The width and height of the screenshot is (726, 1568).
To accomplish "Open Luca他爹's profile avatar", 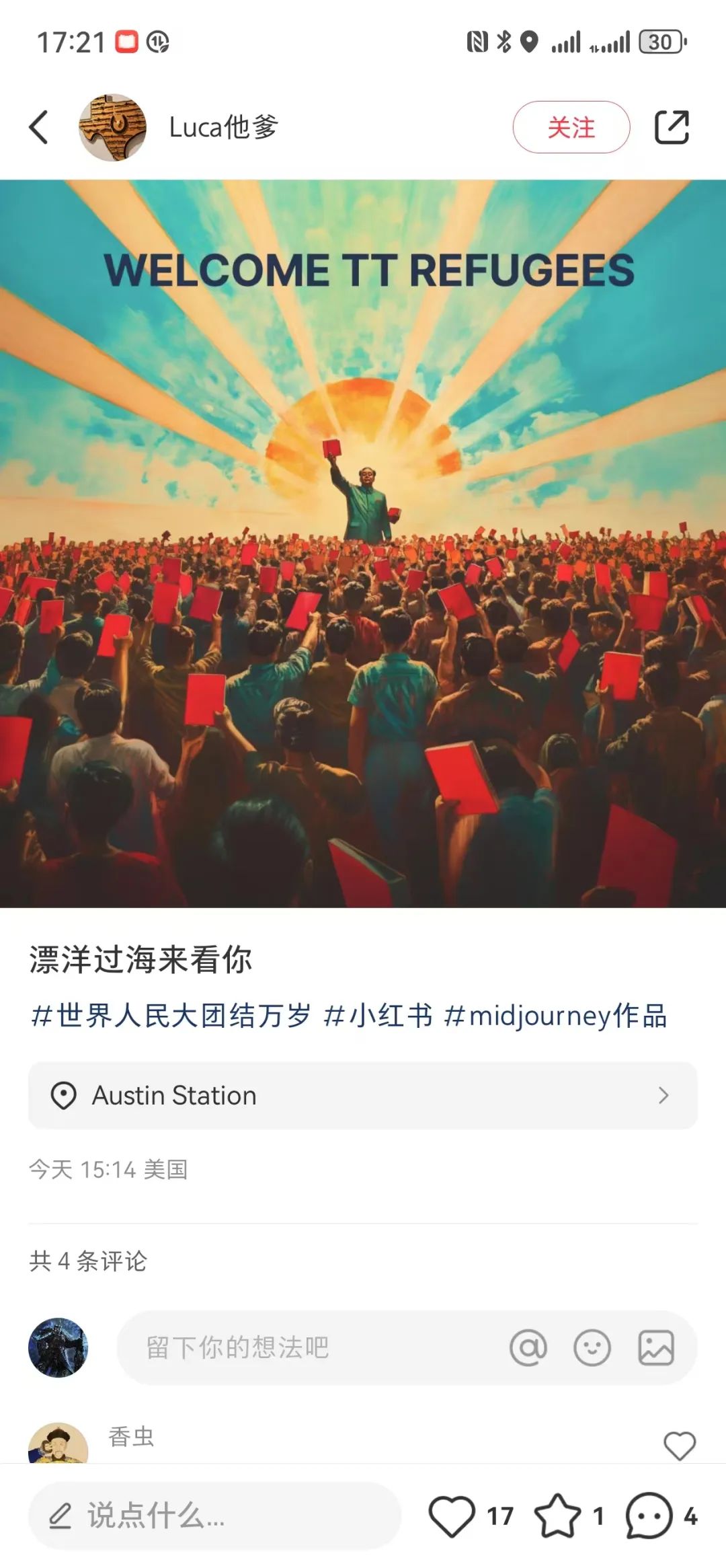I will point(112,127).
